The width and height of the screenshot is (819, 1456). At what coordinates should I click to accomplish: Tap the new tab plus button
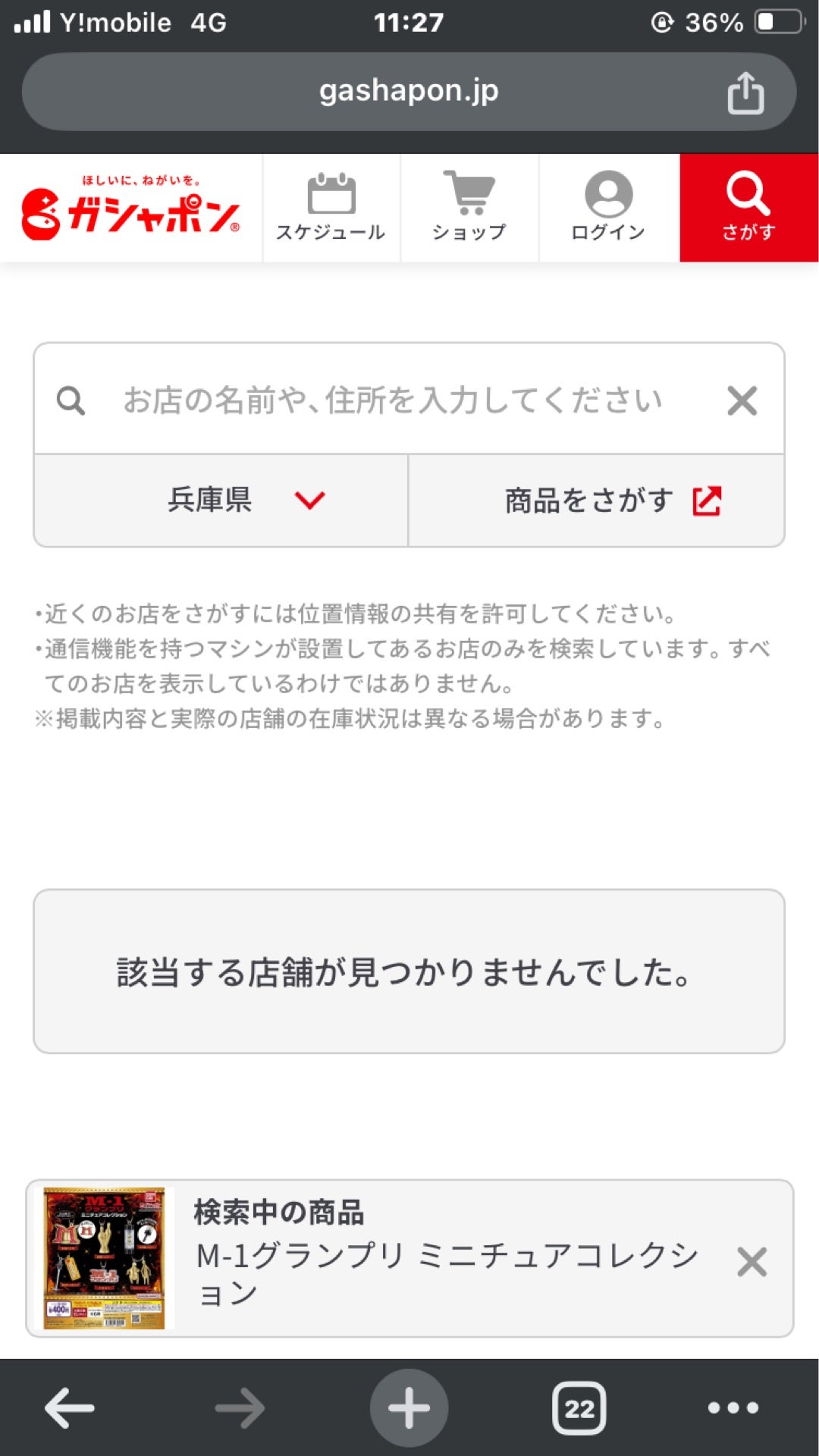(409, 1407)
